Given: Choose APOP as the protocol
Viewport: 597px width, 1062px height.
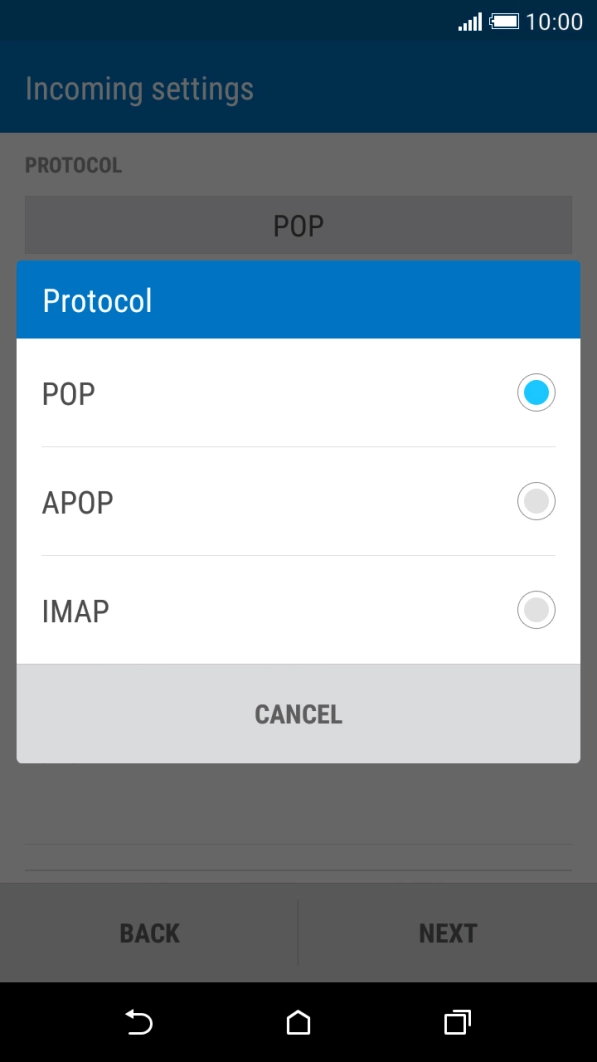Looking at the screenshot, I should click(298, 501).
